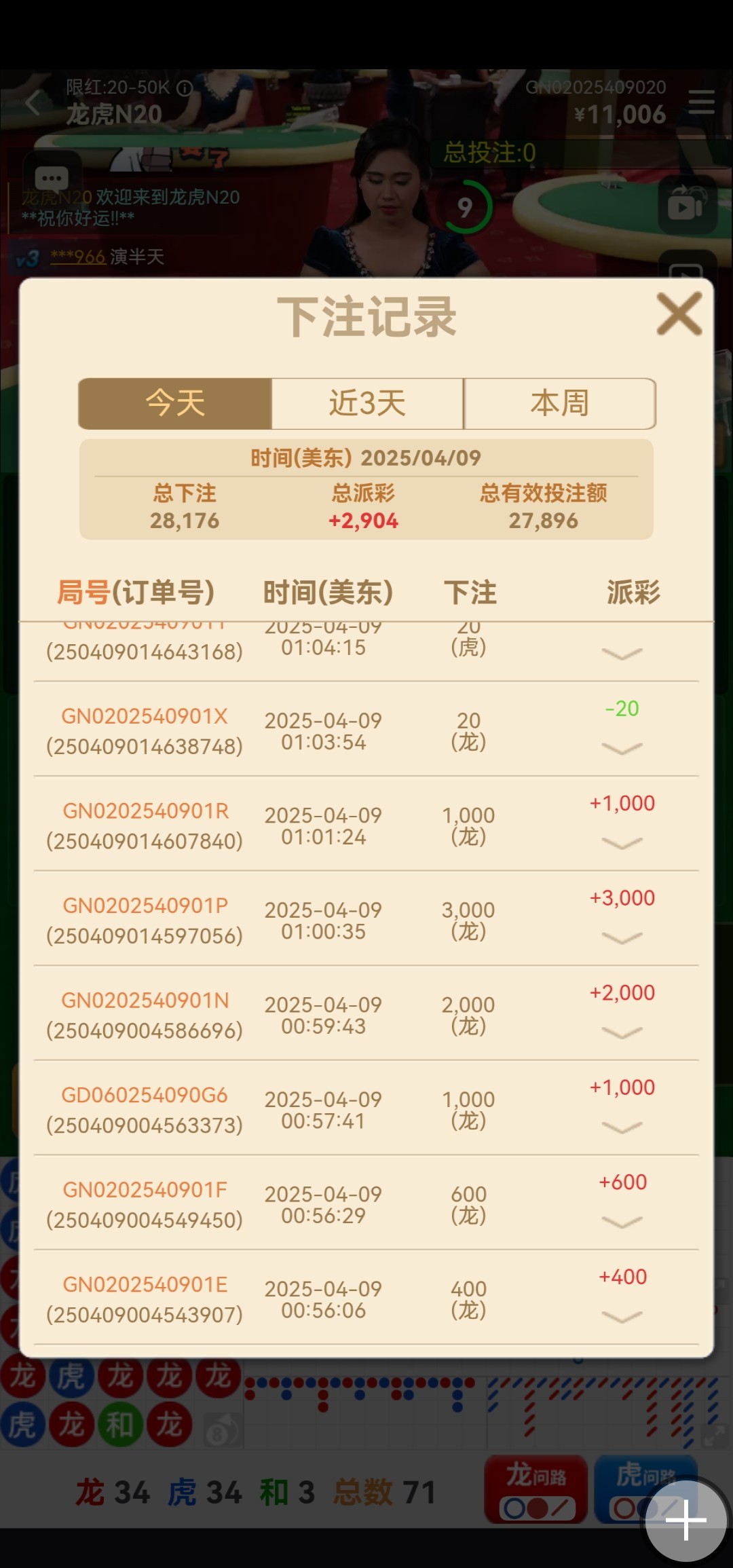Expand details for round GN0202540901E
733x1568 pixels.
click(x=622, y=1317)
